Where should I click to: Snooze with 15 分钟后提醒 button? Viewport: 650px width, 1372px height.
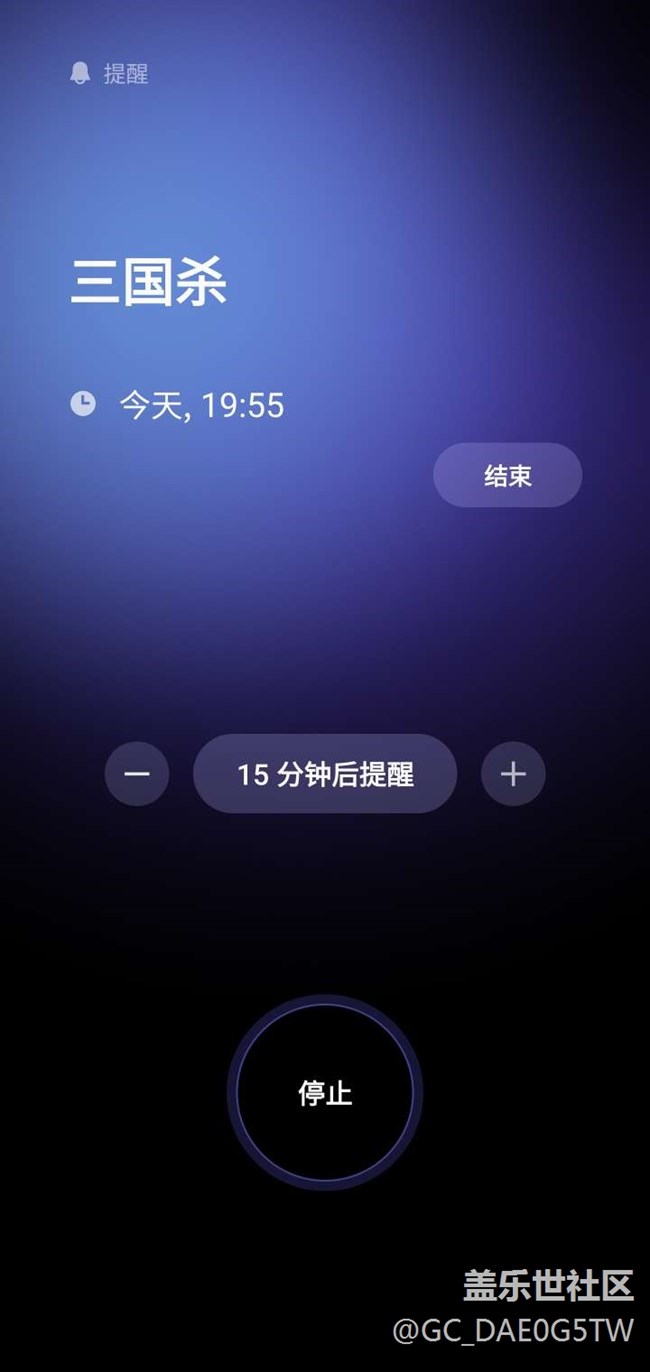coord(325,773)
